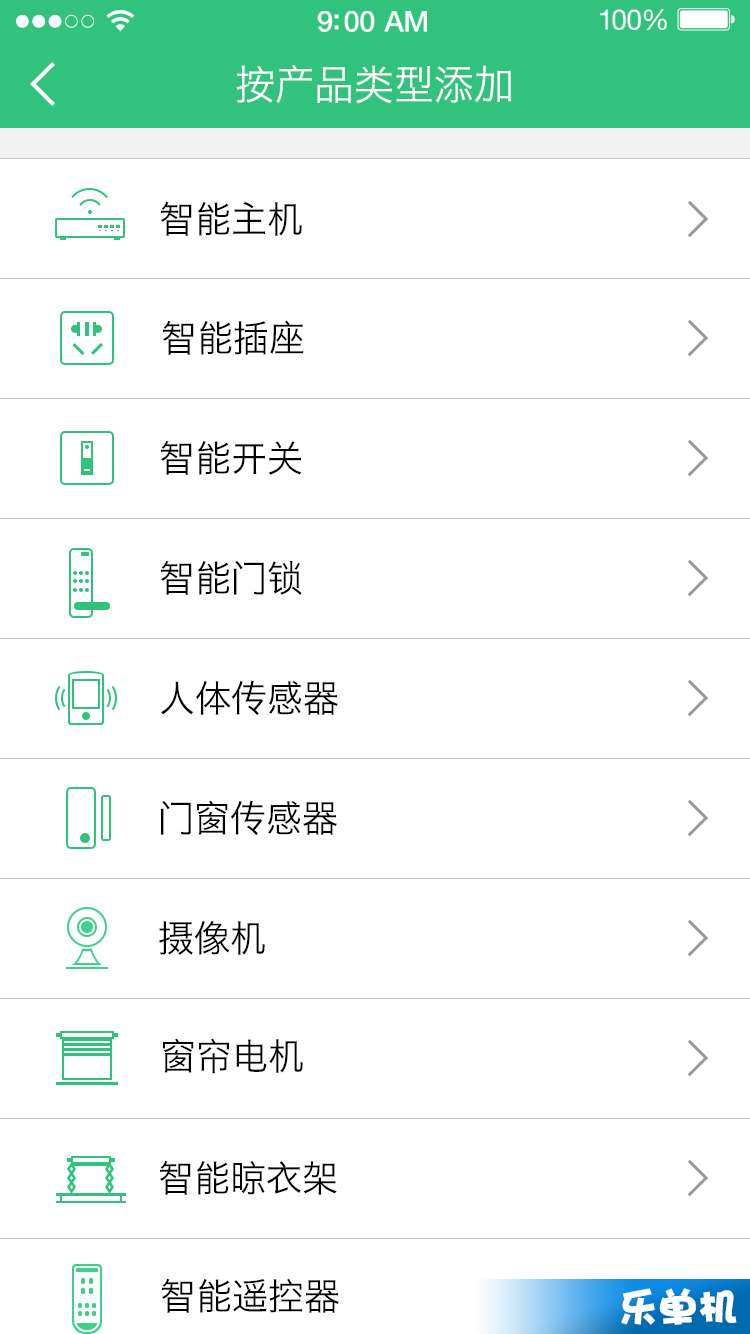750x1334 pixels.
Task: Choose 智能开关 from the list
Action: click(375, 459)
